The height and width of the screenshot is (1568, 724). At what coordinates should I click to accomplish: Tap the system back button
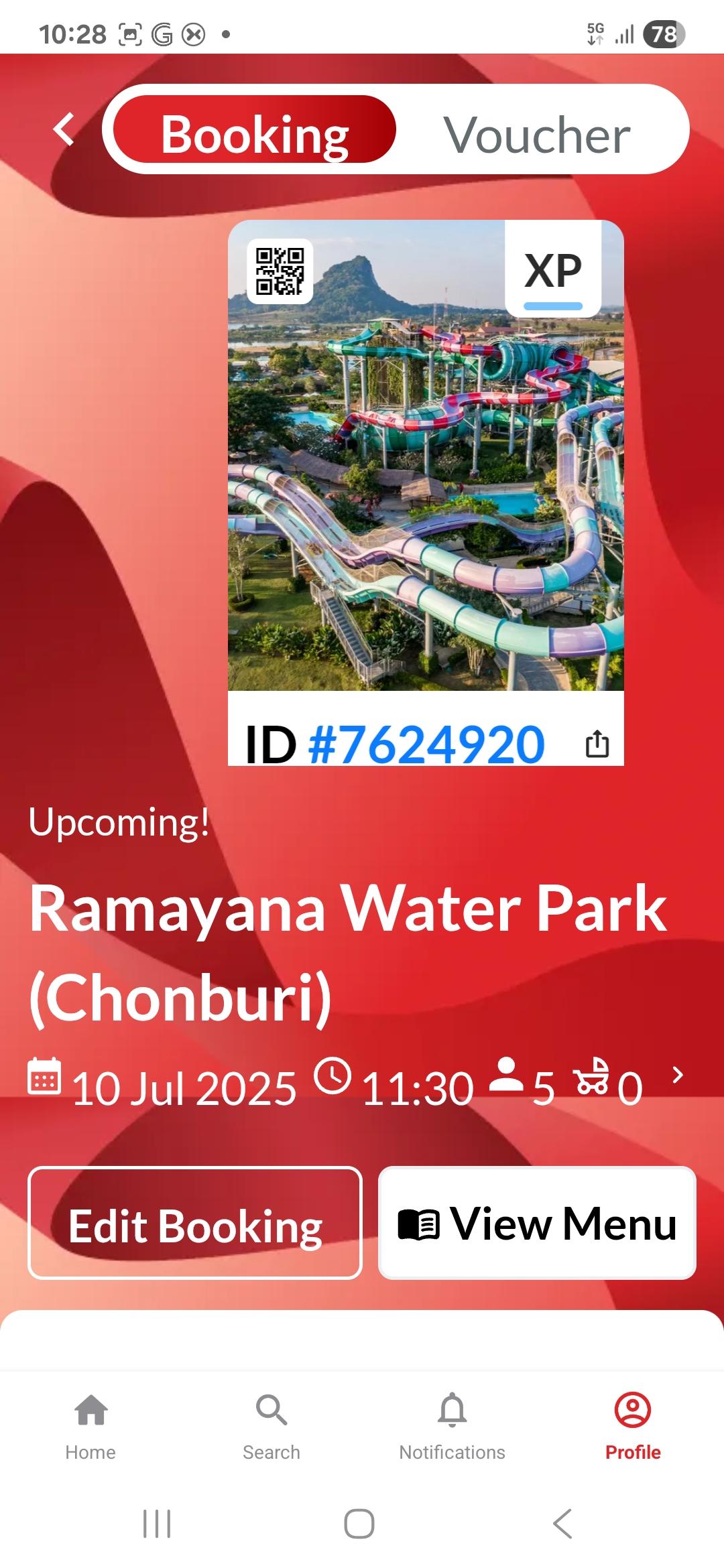click(x=563, y=1524)
